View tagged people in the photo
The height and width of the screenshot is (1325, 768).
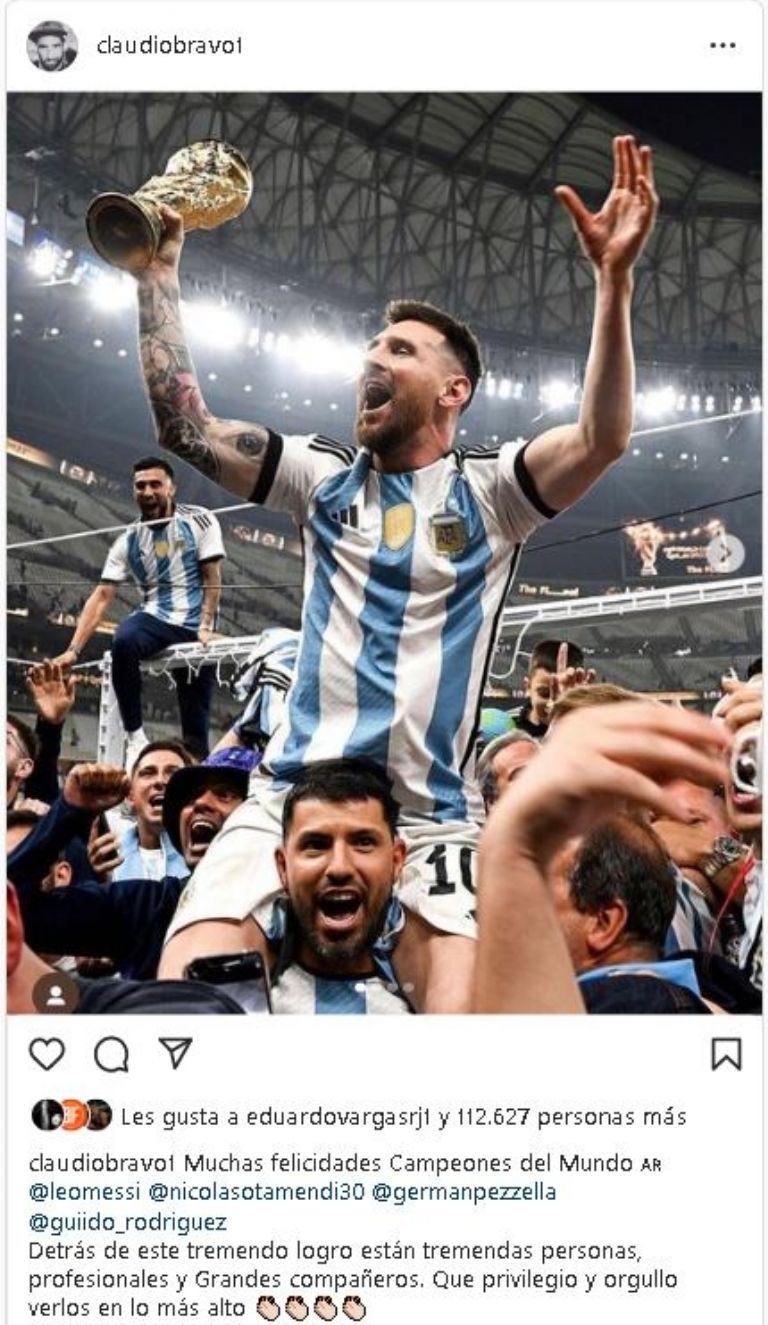(55, 994)
